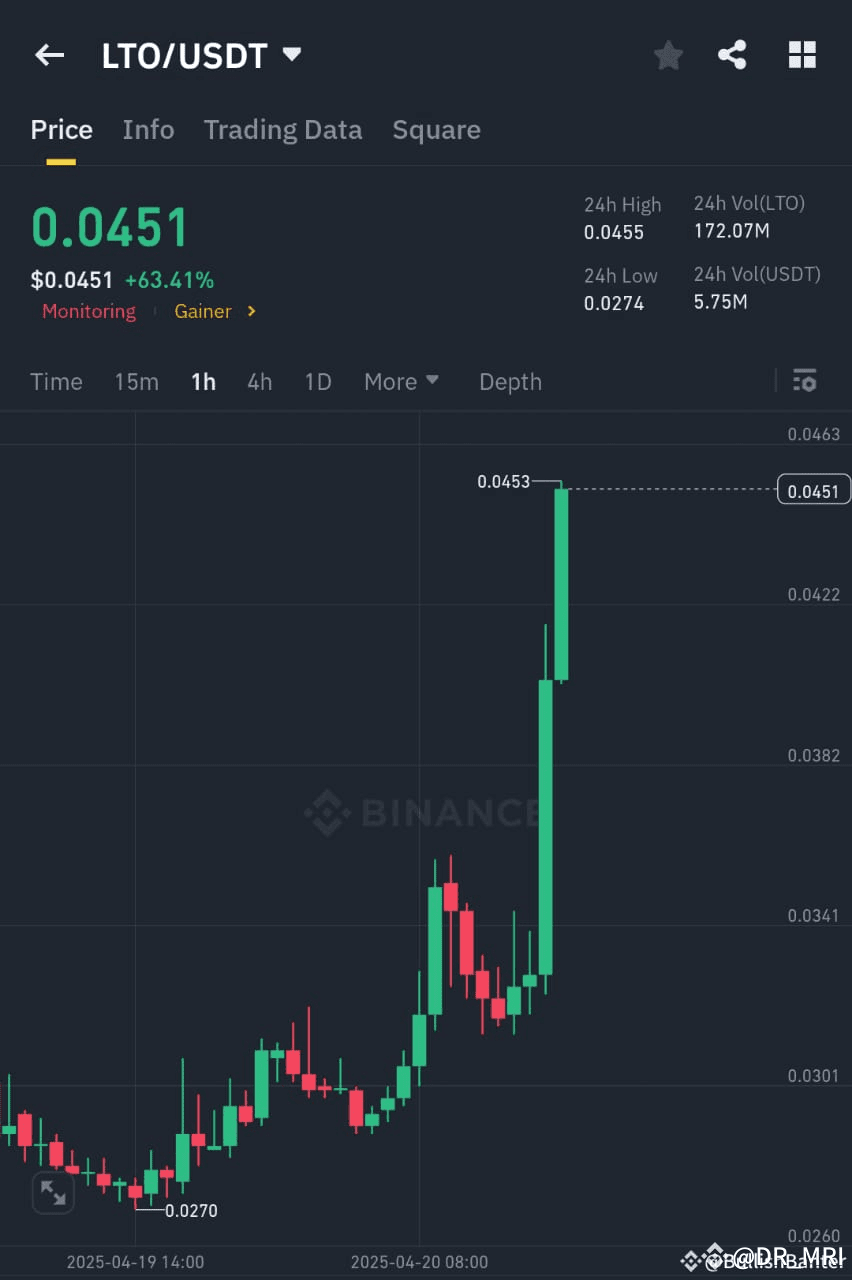The width and height of the screenshot is (852, 1280).
Task: Select the Price tab
Action: pyautogui.click(x=61, y=130)
